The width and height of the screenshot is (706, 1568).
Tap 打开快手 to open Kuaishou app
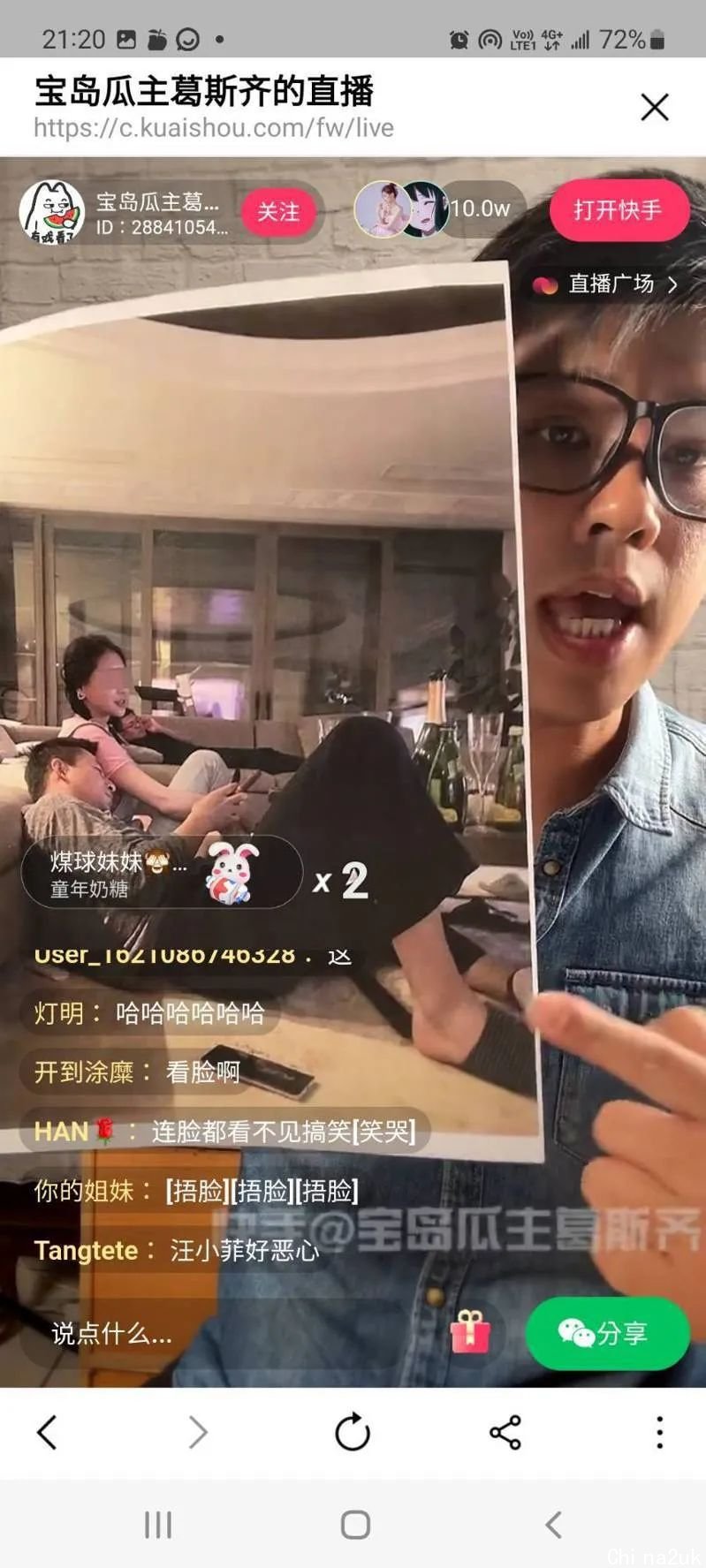pos(618,210)
